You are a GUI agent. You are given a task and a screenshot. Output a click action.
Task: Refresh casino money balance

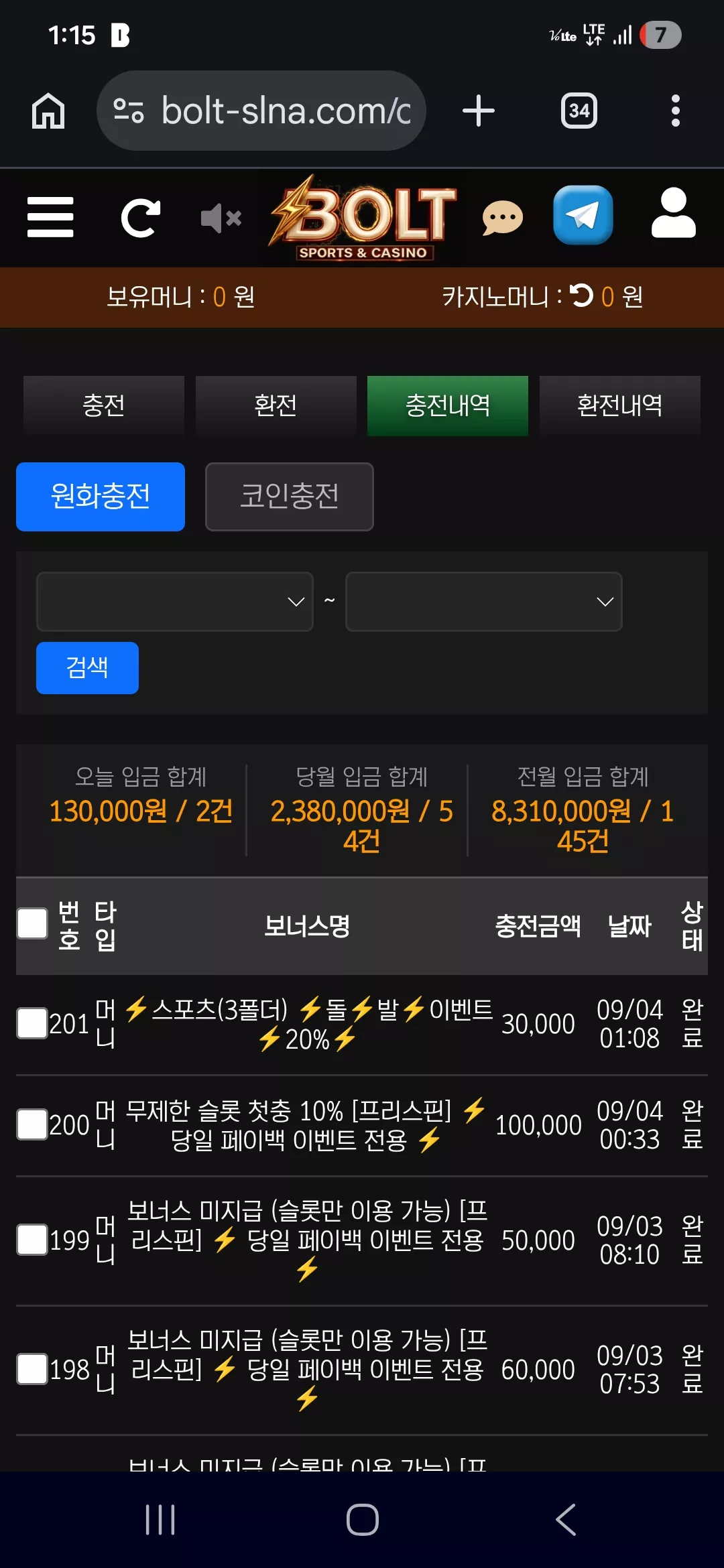pyautogui.click(x=581, y=296)
